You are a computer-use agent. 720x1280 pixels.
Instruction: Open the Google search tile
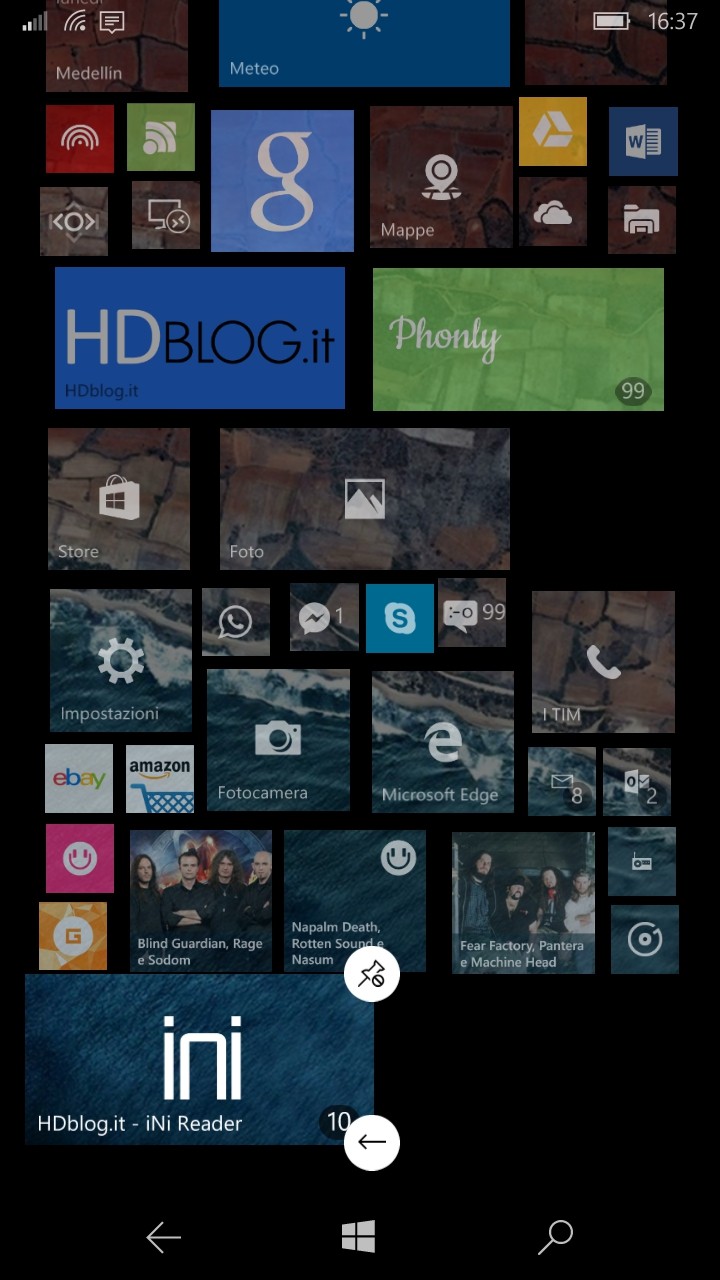tap(282, 180)
